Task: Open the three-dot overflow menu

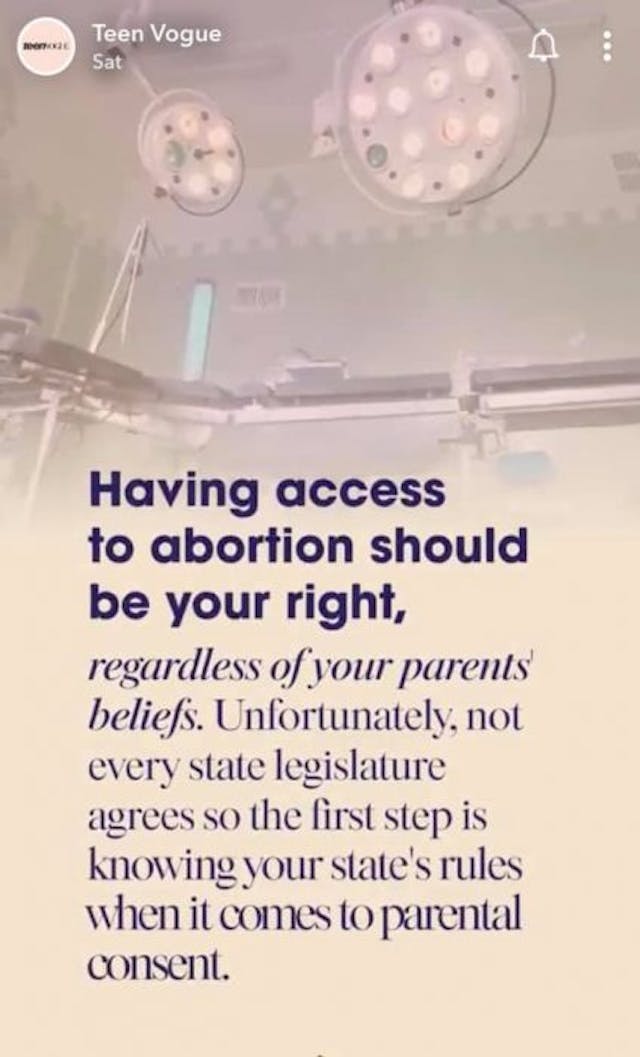Action: pos(607,45)
